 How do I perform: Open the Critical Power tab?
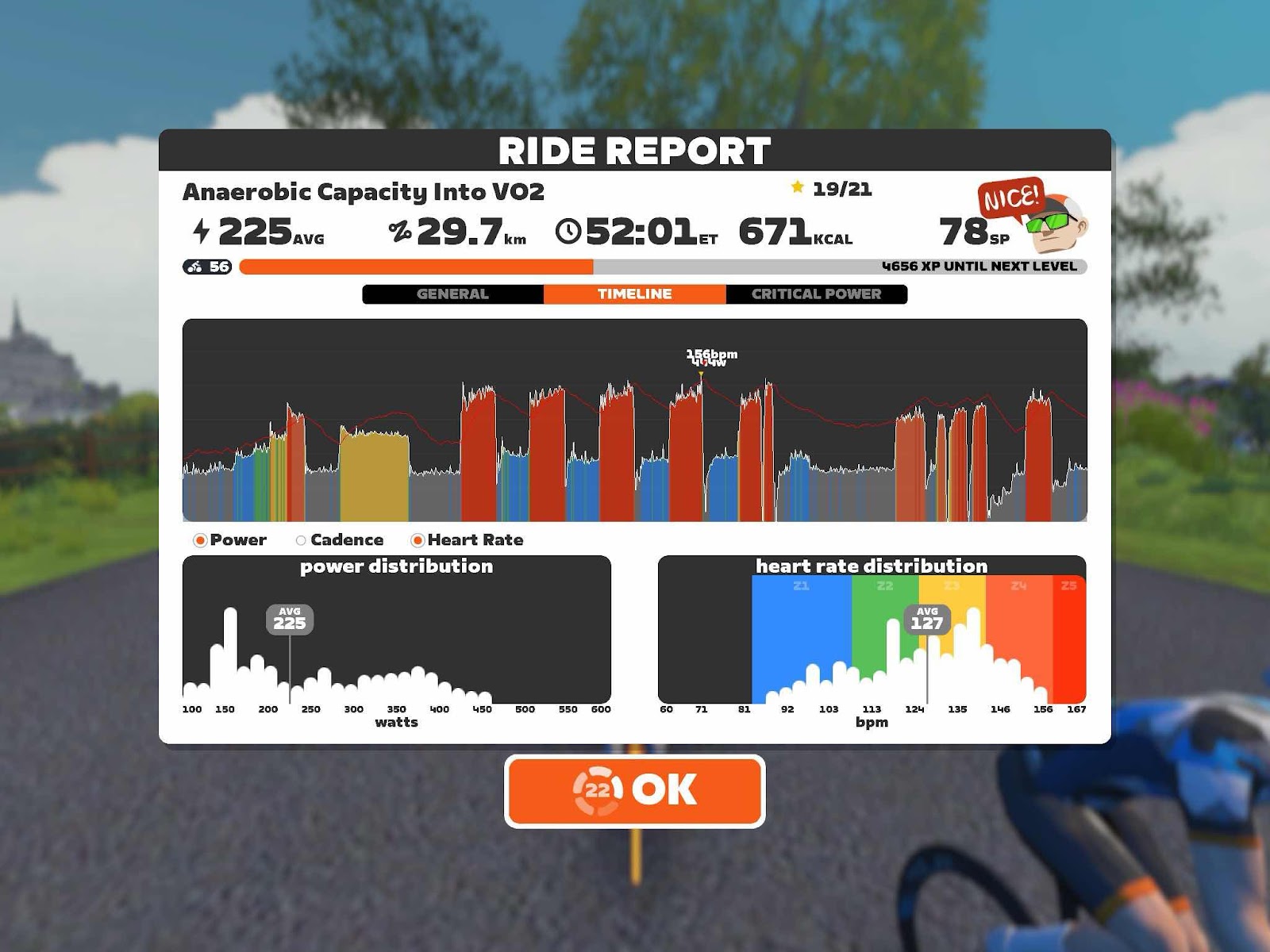(816, 294)
